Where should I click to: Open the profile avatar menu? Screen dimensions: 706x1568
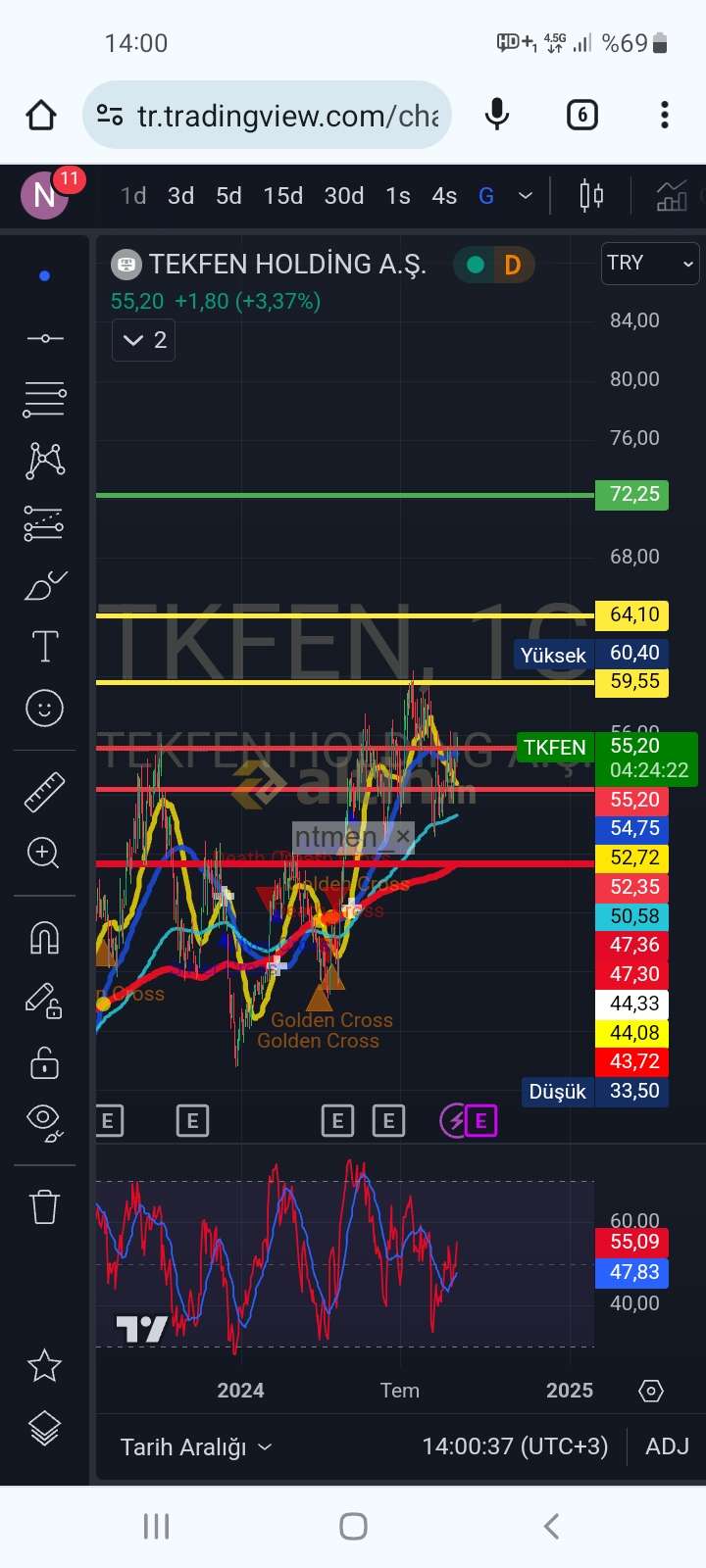tap(45, 194)
